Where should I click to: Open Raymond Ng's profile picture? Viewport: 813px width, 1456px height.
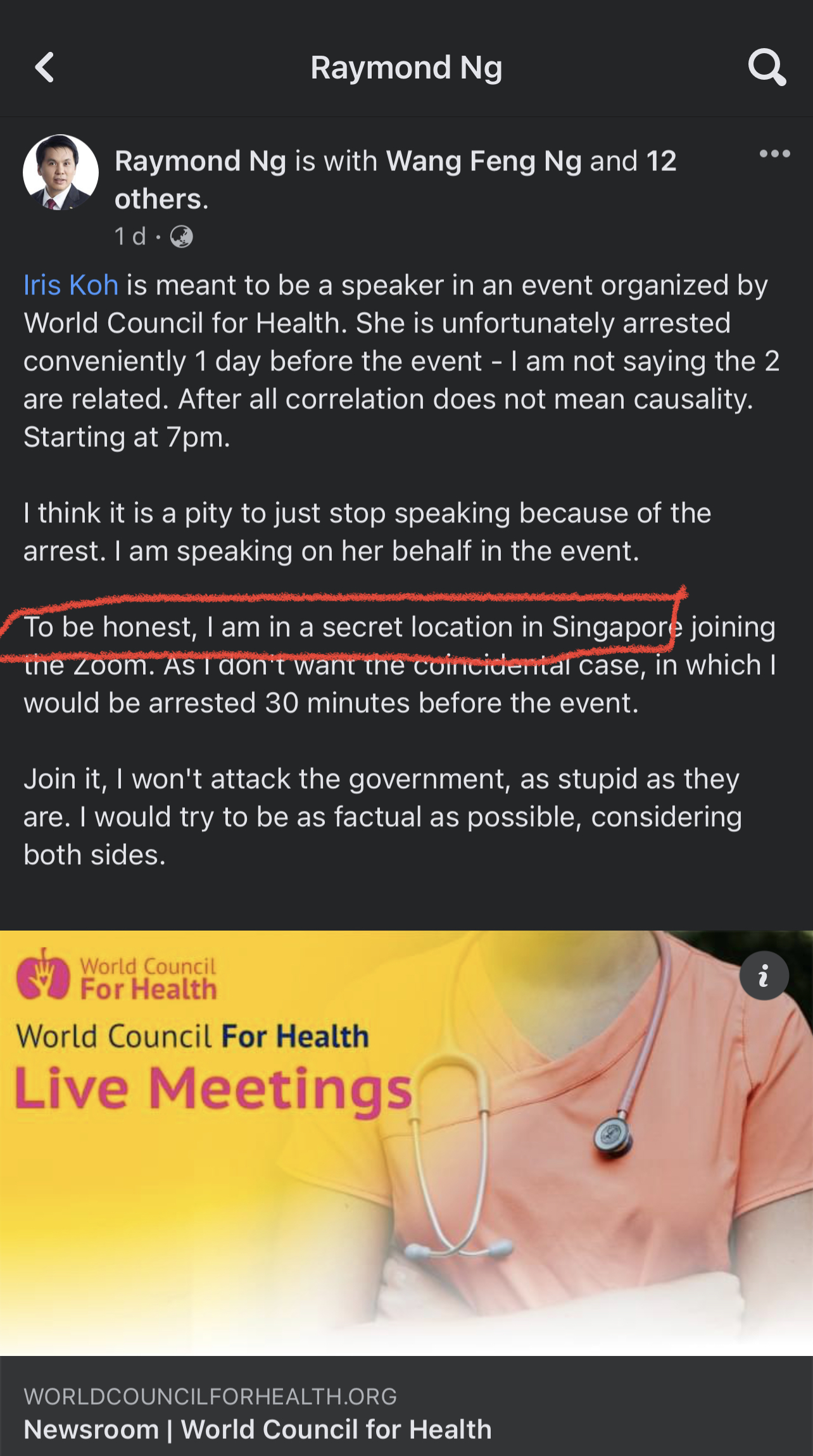point(61,172)
